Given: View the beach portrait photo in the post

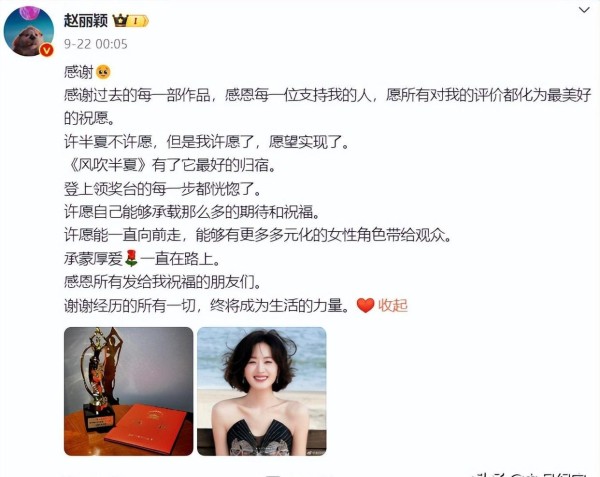Looking at the screenshot, I should click(x=261, y=391).
